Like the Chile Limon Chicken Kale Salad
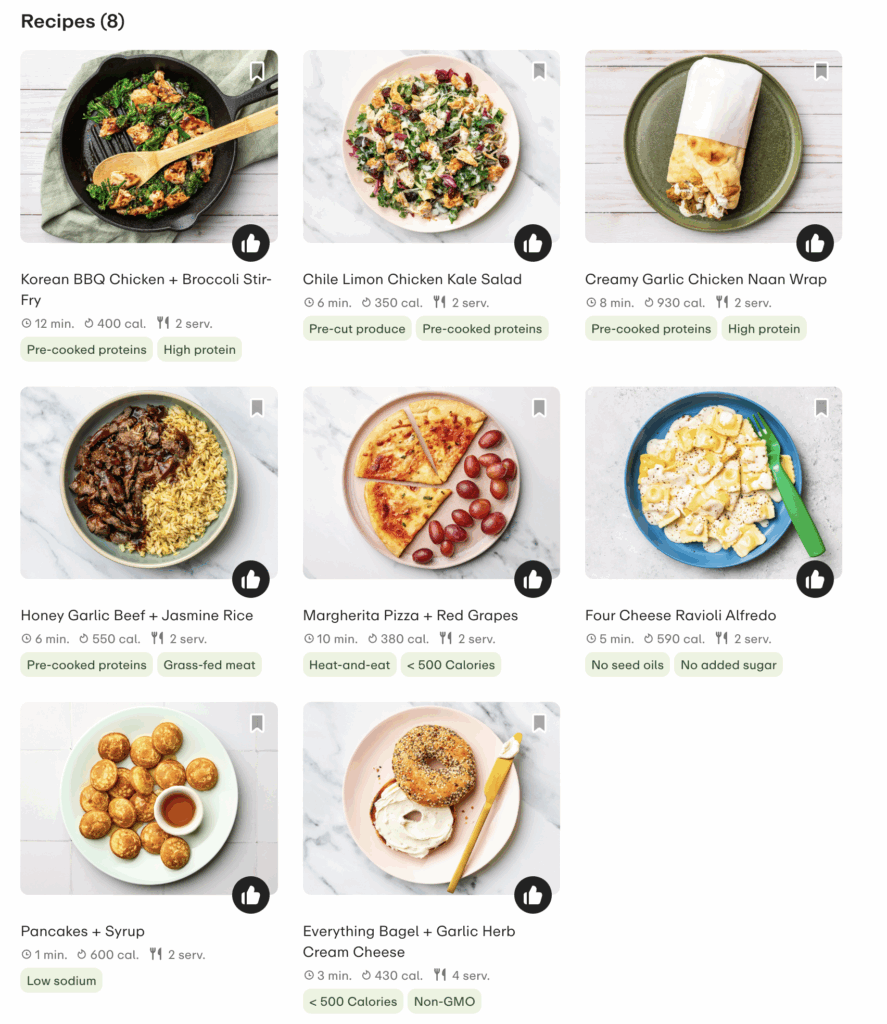This screenshot has height=1024, width=887. [533, 243]
